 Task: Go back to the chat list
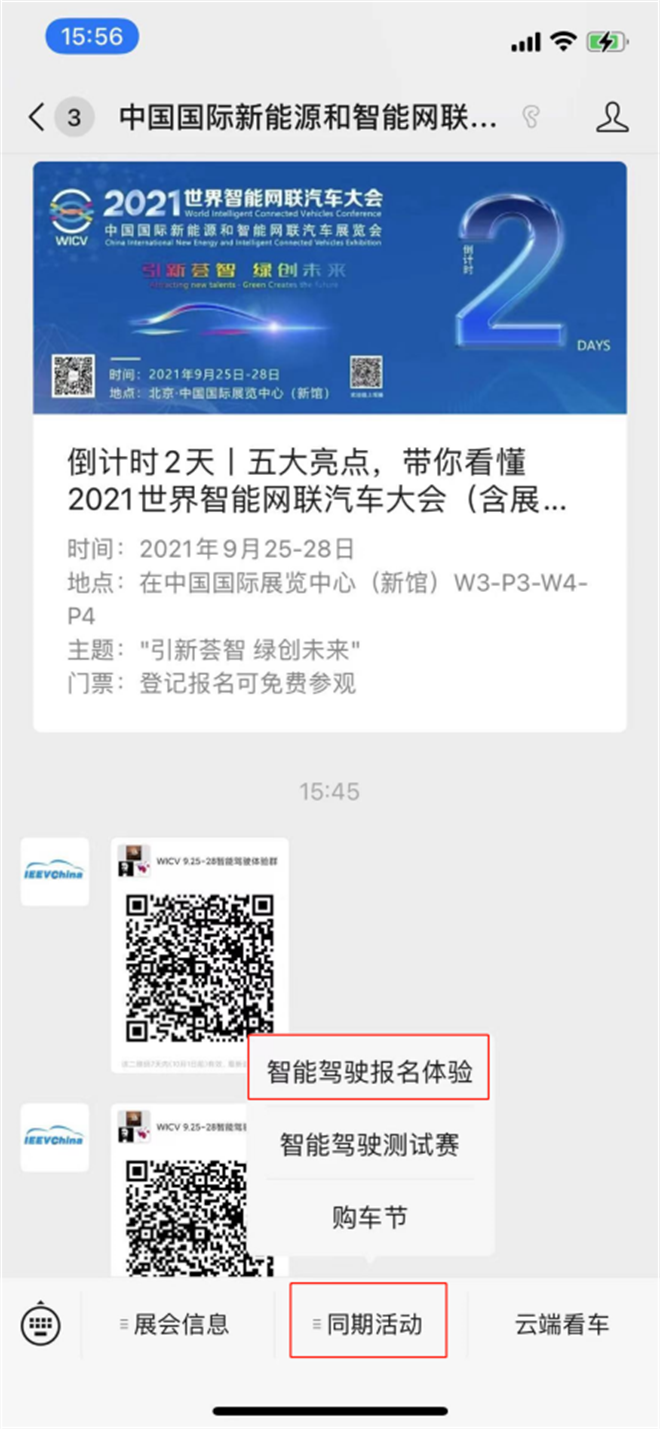[60, 118]
